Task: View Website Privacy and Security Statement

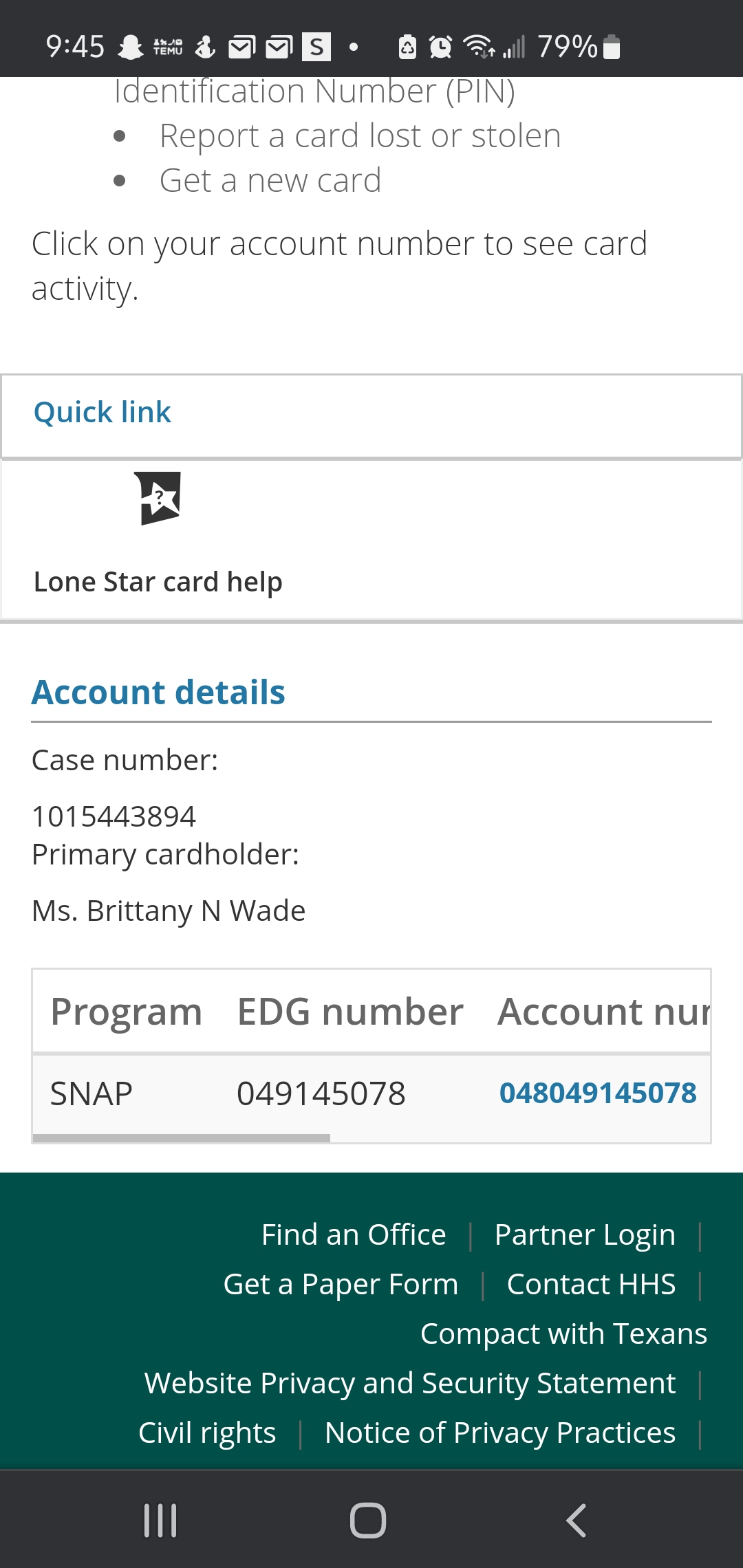Action: click(410, 1383)
